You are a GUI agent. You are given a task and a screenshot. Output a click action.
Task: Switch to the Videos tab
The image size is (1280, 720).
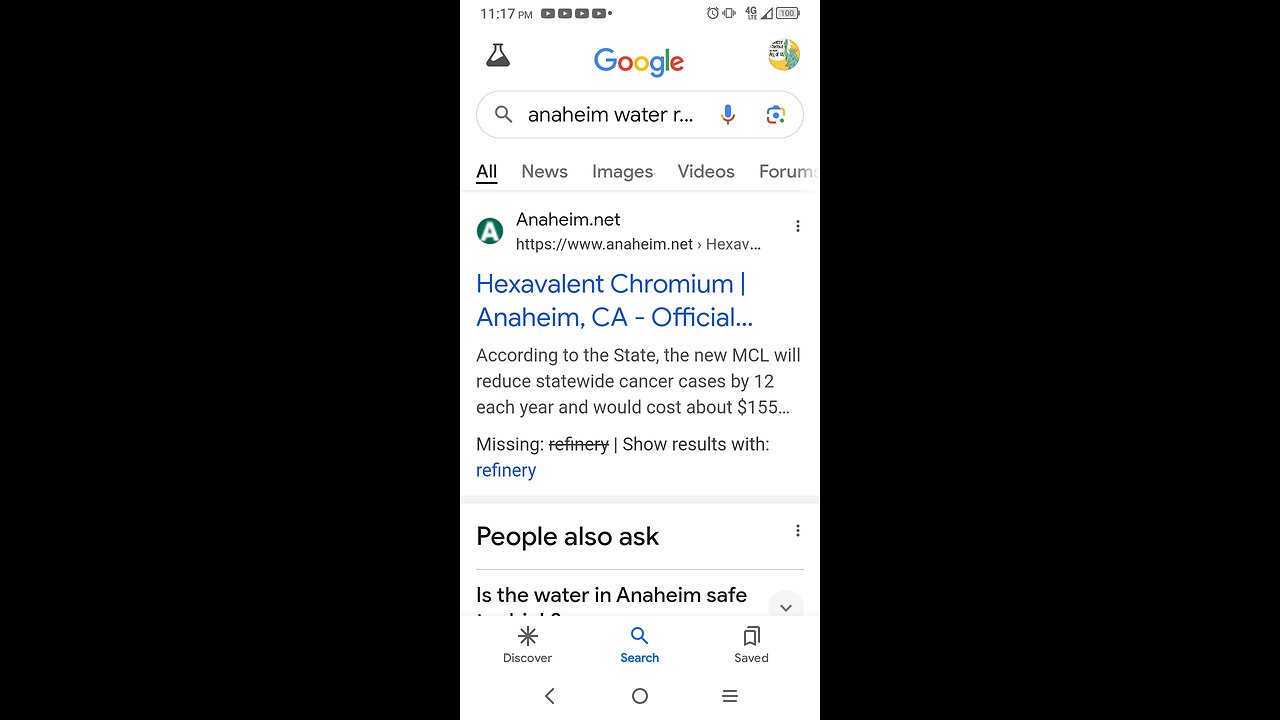coord(705,171)
